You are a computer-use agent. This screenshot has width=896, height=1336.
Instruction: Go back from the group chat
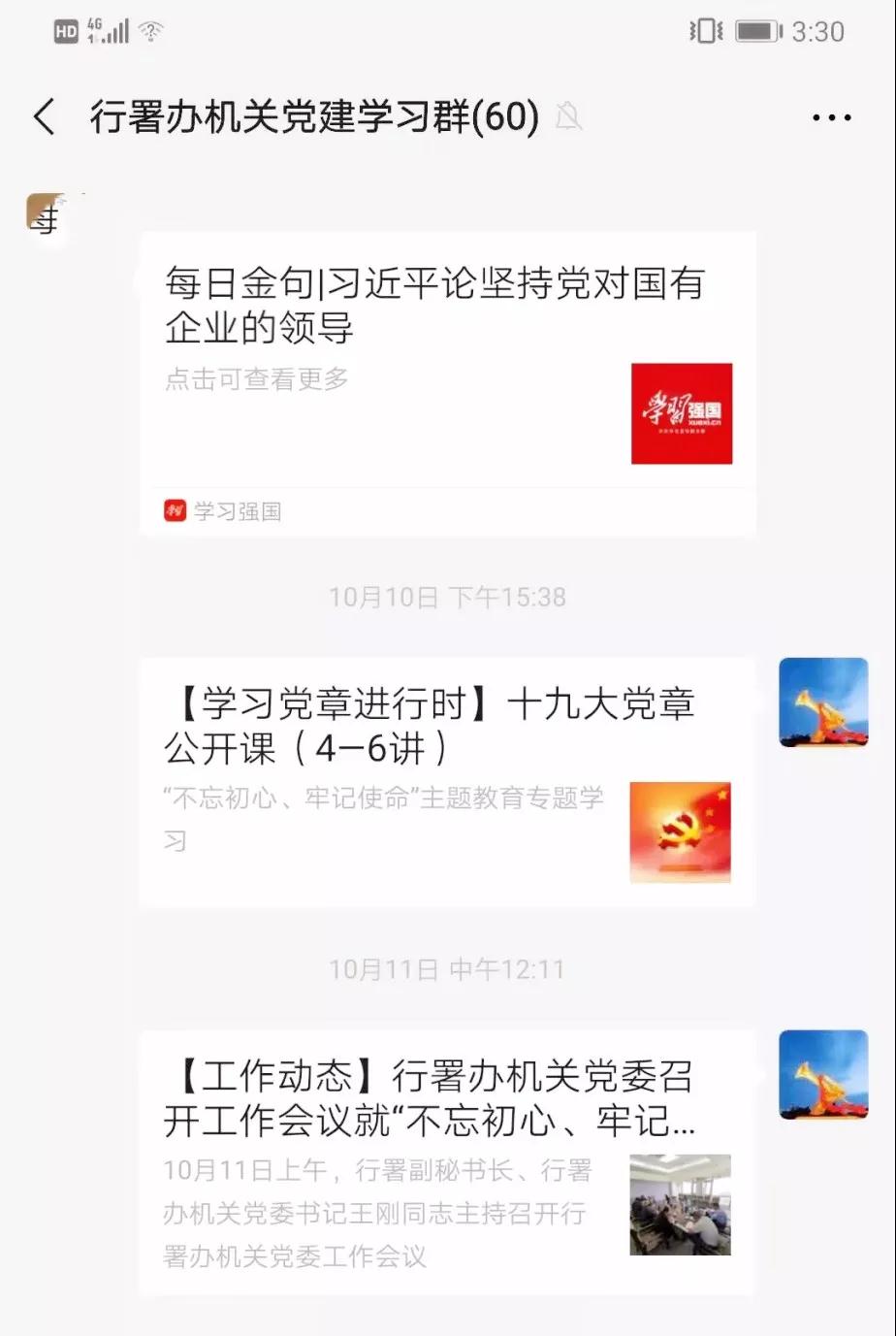45,117
